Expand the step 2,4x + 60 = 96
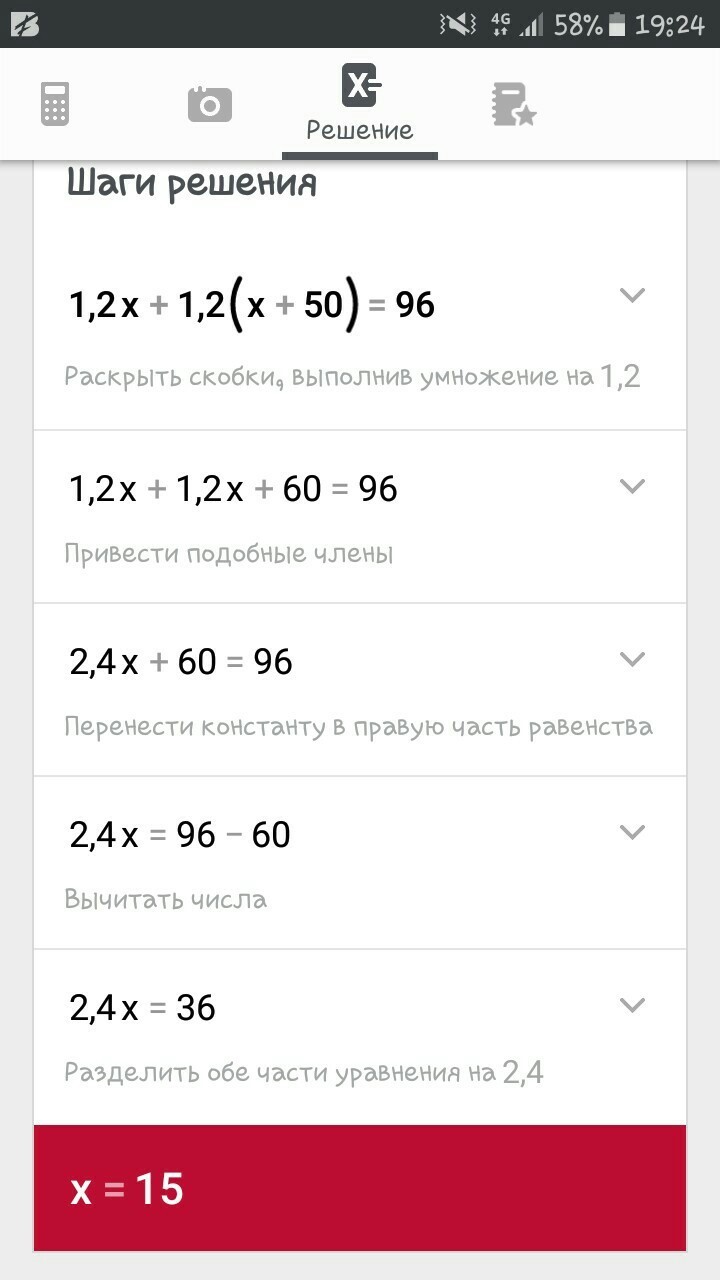Viewport: 720px width, 1280px height. coord(631,660)
